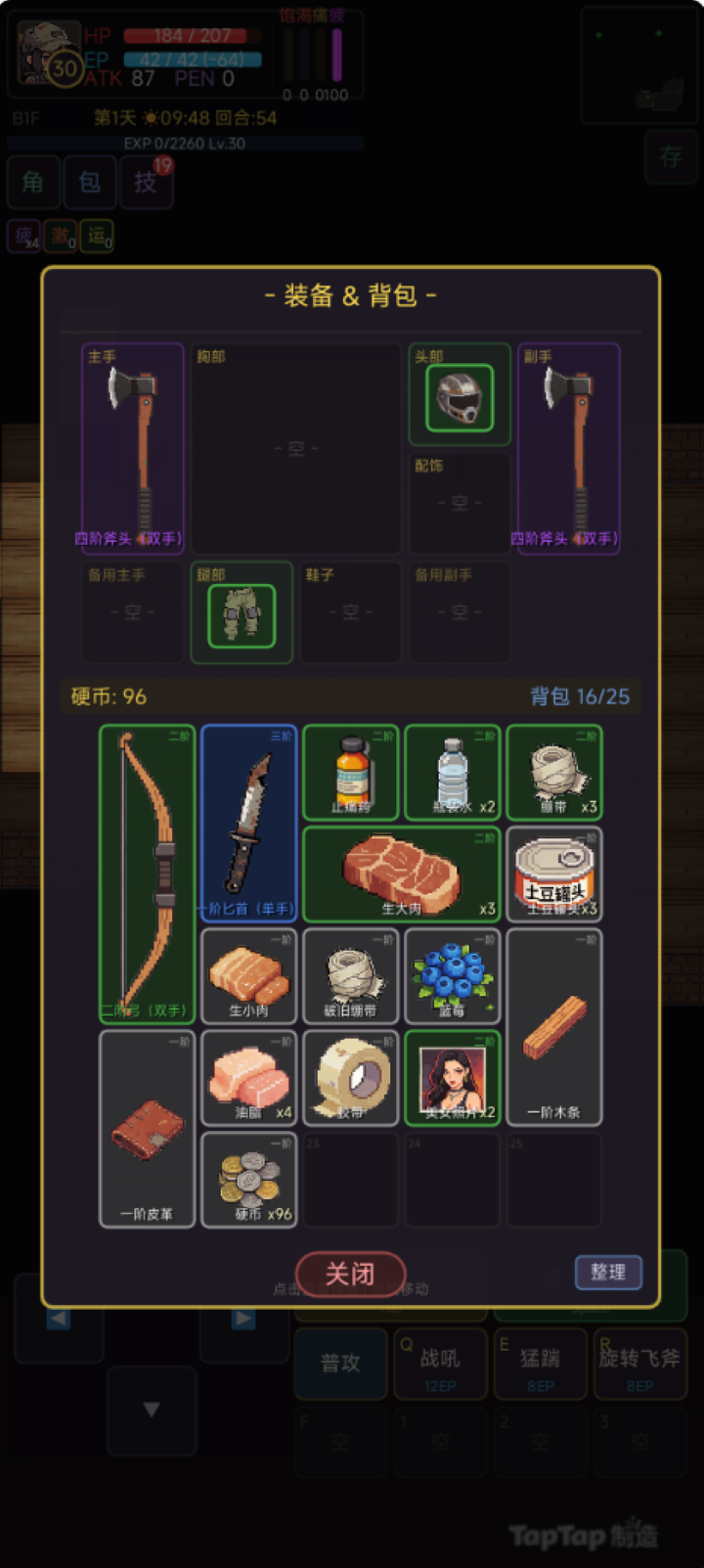This screenshot has width=704, height=1568.
Task: Select the tier-one wood plank item
Action: 554,1026
